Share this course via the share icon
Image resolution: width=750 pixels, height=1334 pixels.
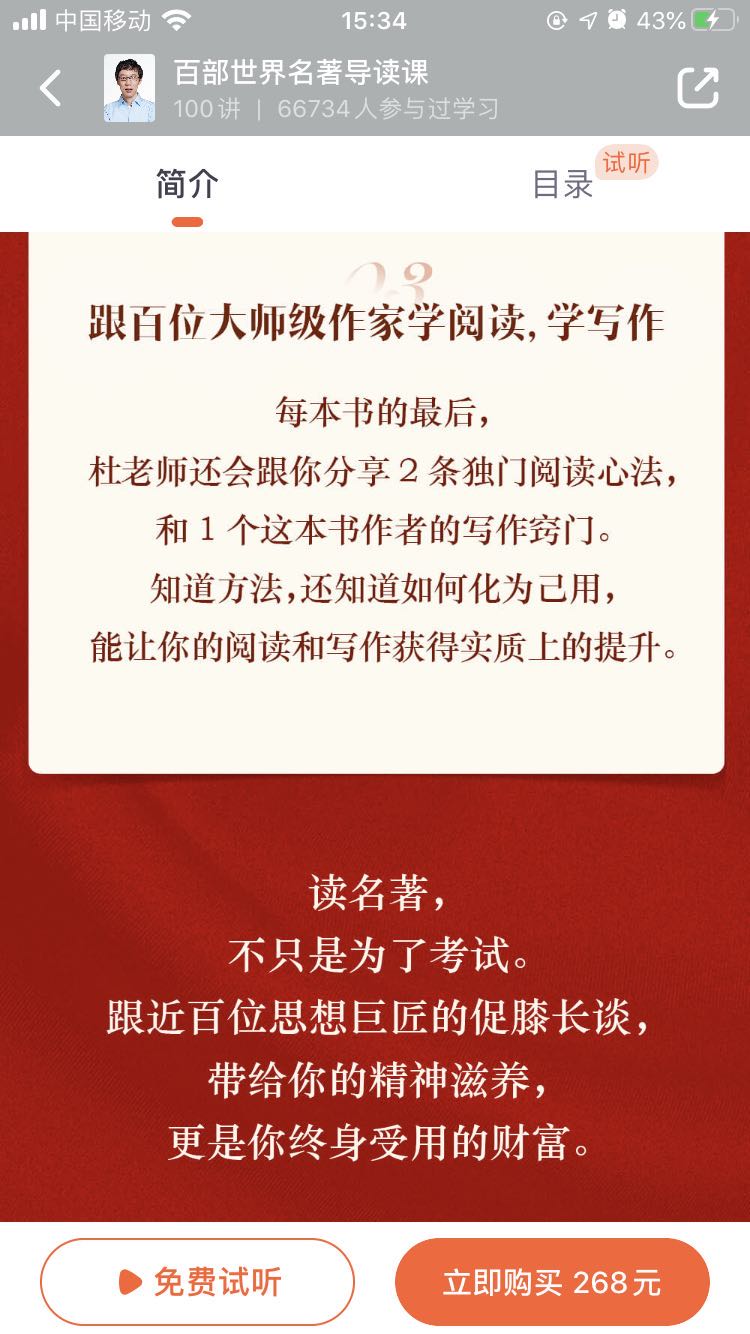point(697,88)
